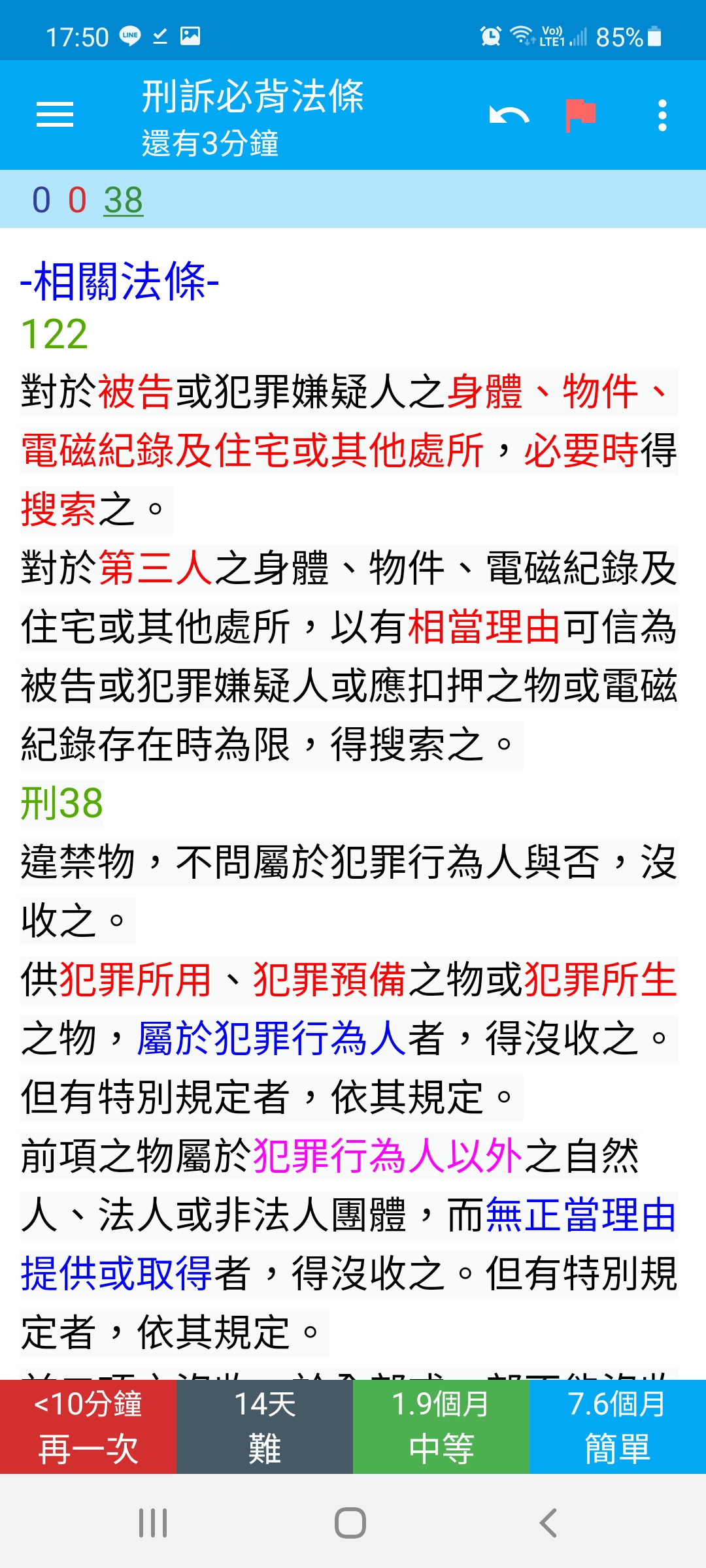This screenshot has width=706, height=1568.
Task: Open the three-dot overflow menu
Action: tap(662, 116)
